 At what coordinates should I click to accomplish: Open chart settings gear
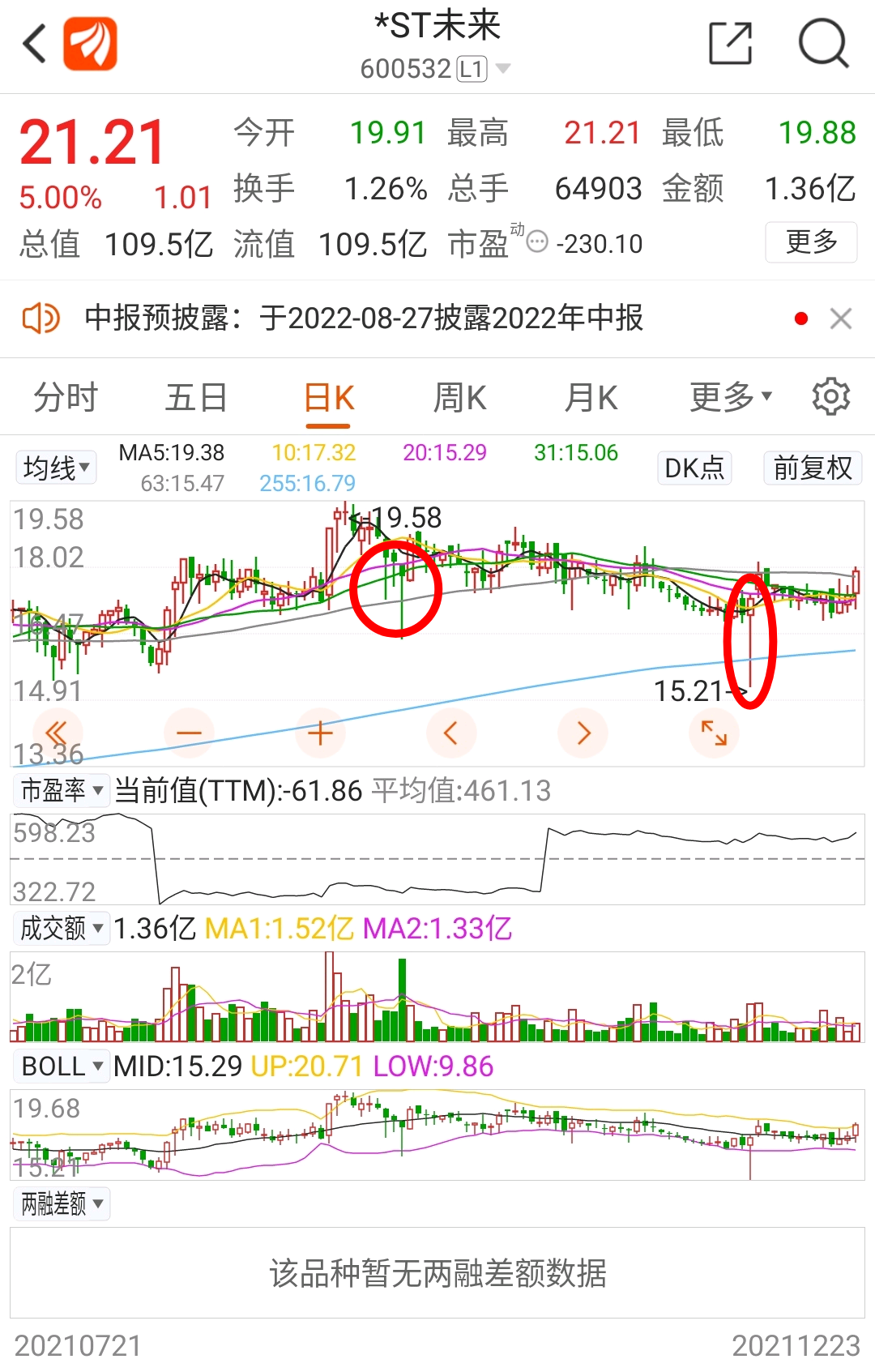coord(831,396)
